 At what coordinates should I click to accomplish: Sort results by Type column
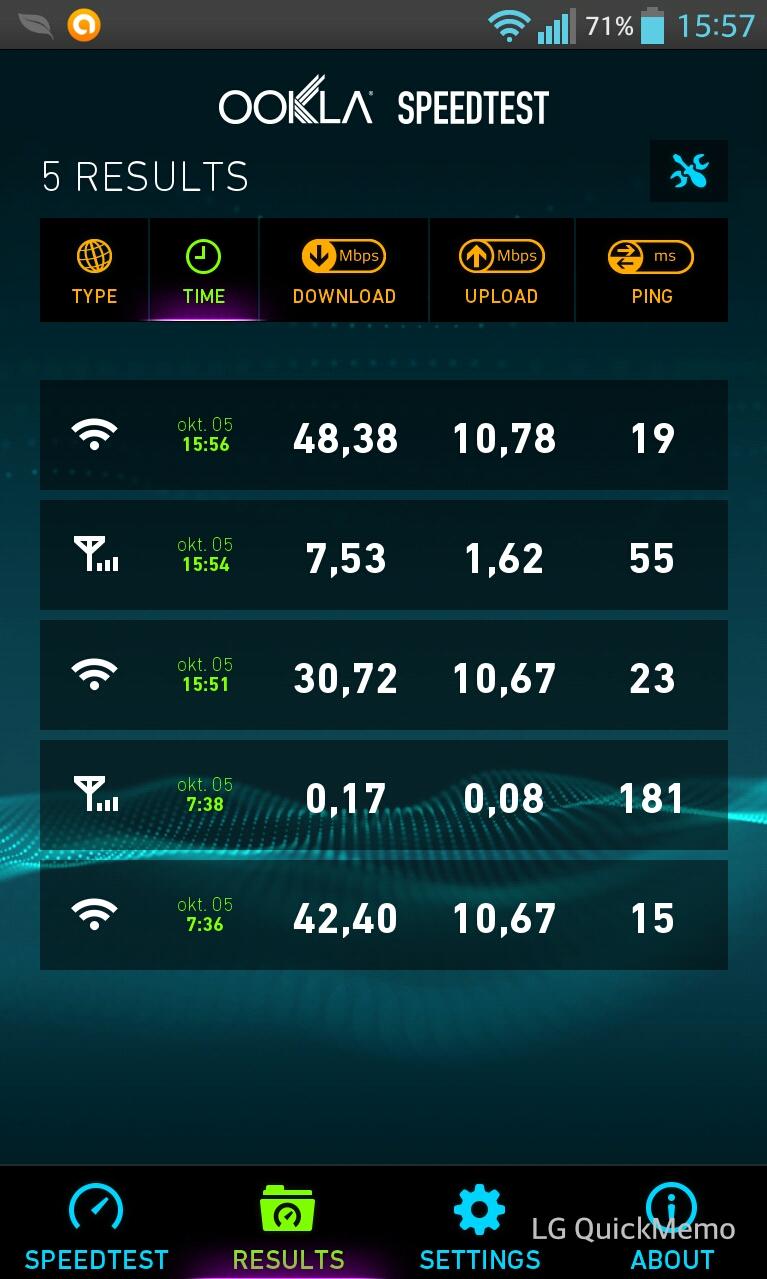tap(94, 271)
